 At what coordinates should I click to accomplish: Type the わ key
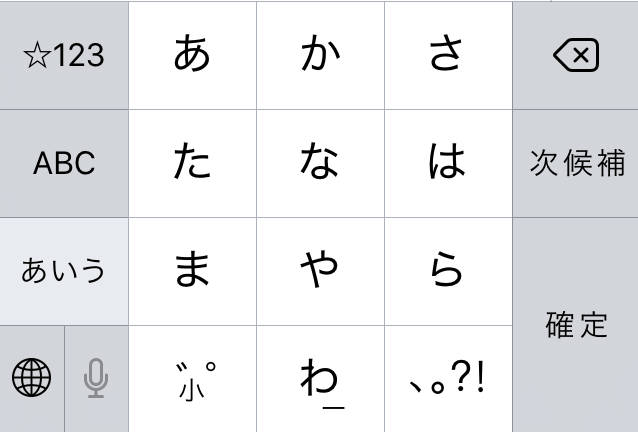[320, 379]
